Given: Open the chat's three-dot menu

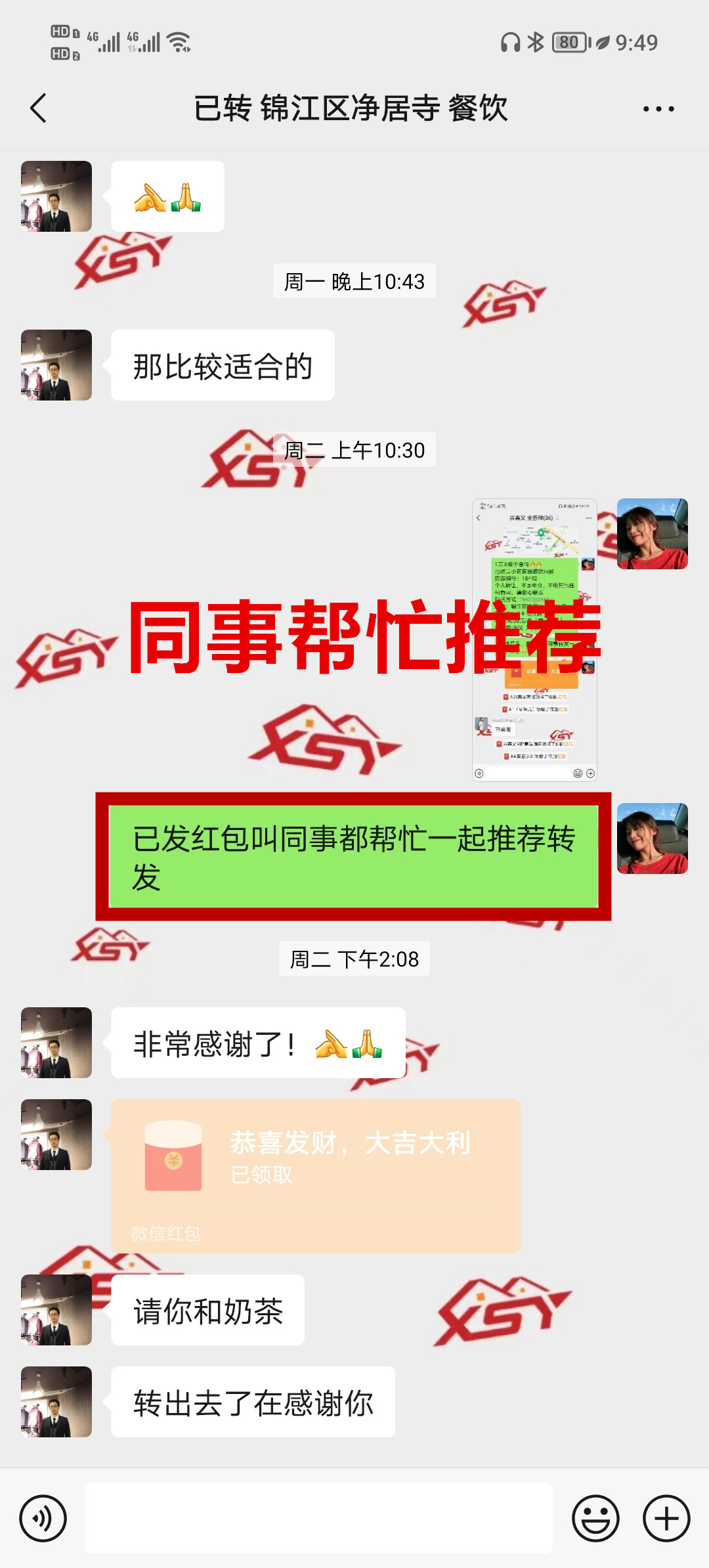Looking at the screenshot, I should (658, 109).
